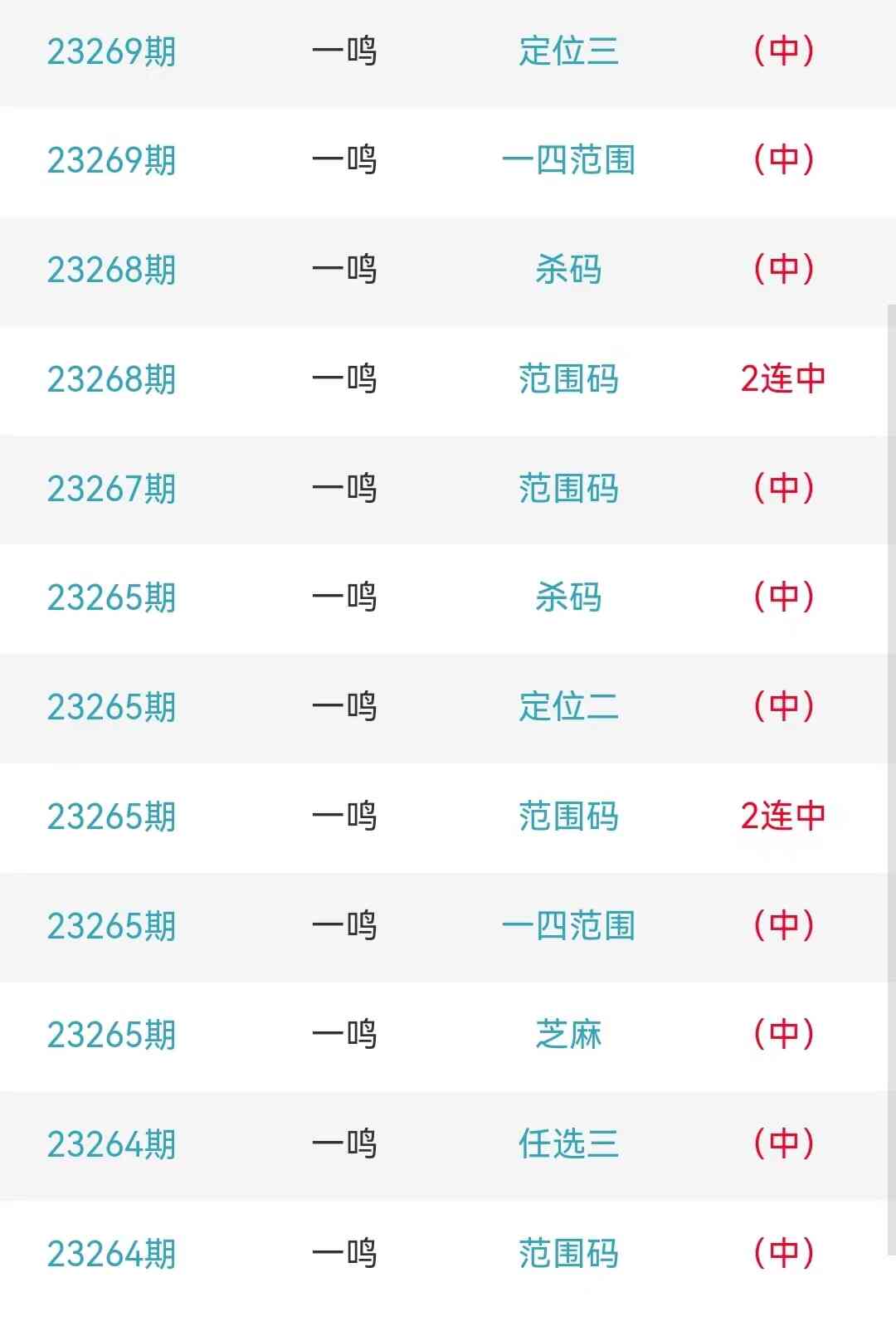Open the 23265期 范围码 2连中 row
This screenshot has height=1326, width=896.
coord(568,817)
